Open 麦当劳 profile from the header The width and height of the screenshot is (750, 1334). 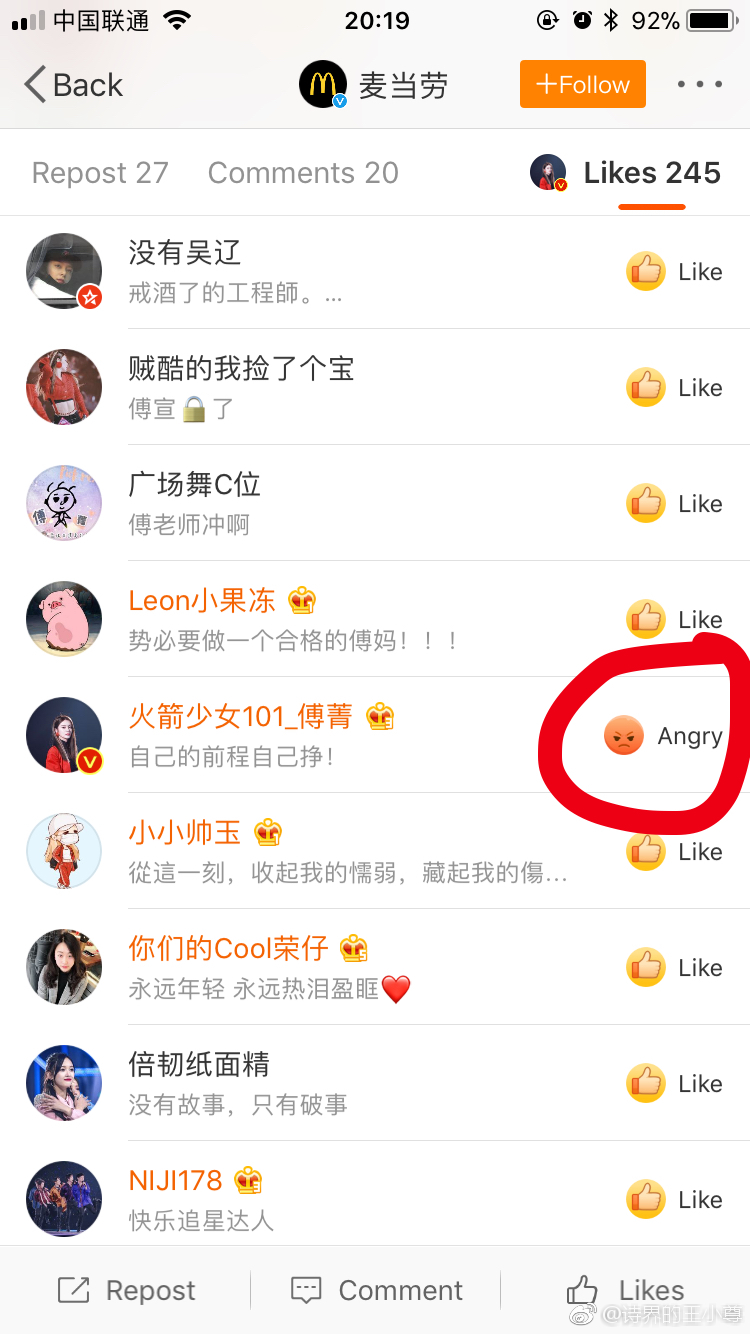pos(373,85)
